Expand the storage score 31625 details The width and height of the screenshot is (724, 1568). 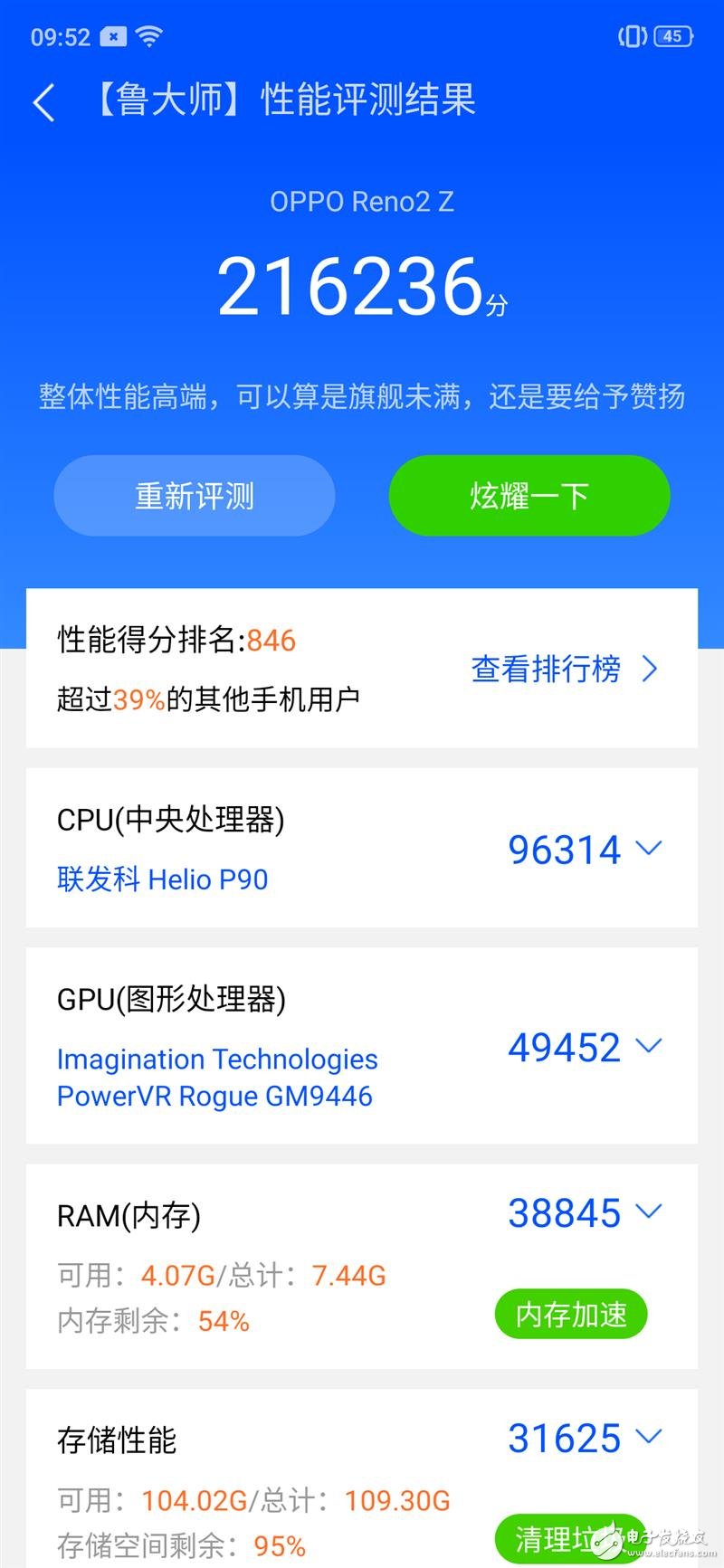586,1439
